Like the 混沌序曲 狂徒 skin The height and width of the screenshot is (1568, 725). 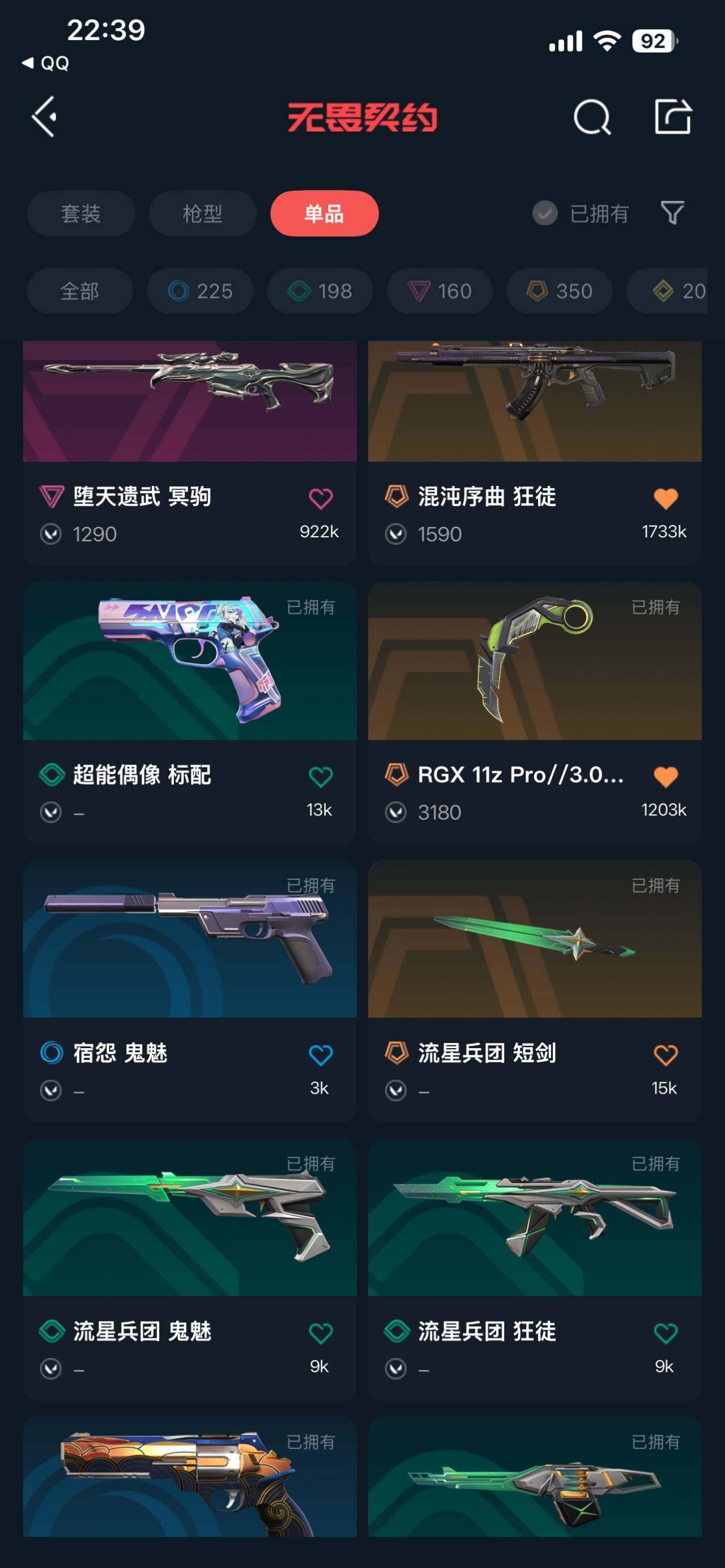click(666, 498)
